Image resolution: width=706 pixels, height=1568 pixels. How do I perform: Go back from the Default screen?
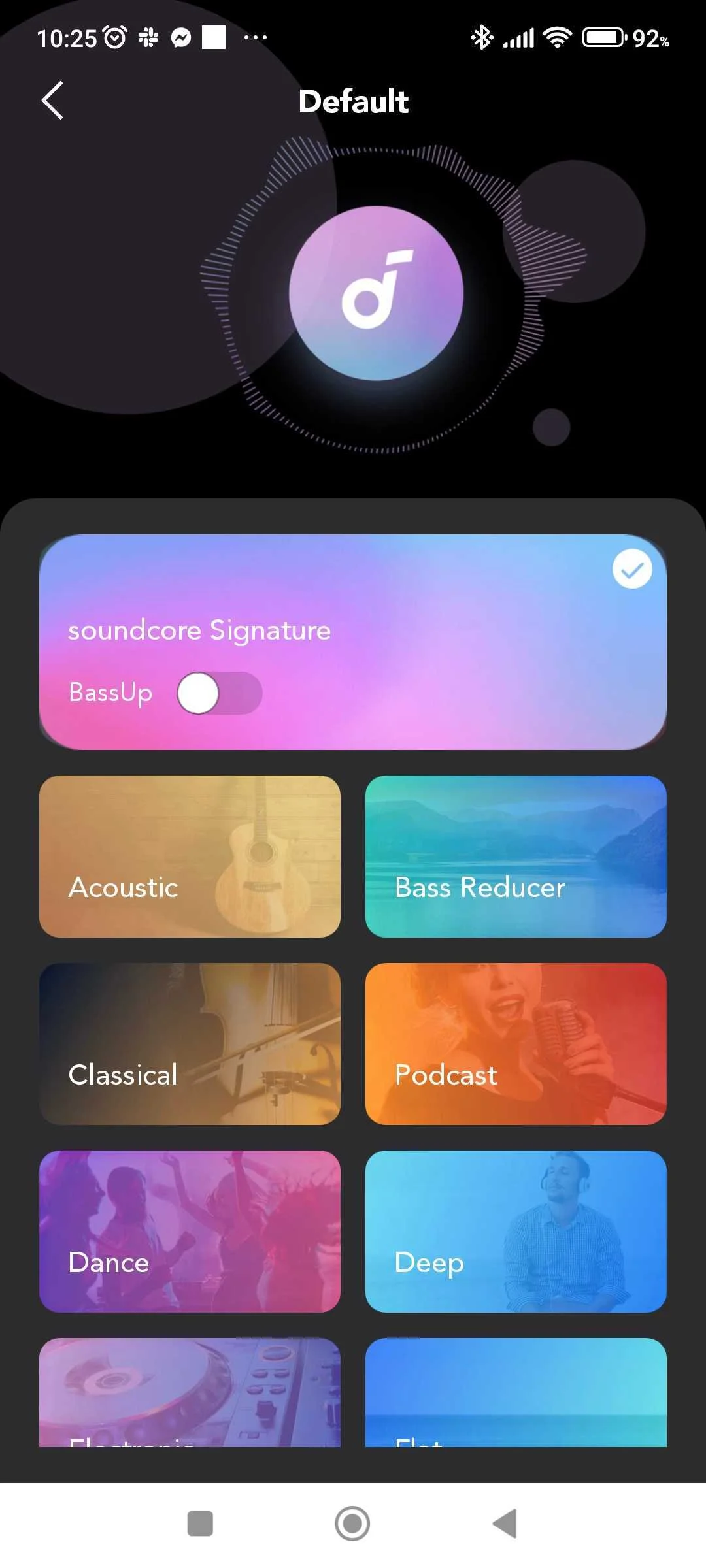point(52,101)
